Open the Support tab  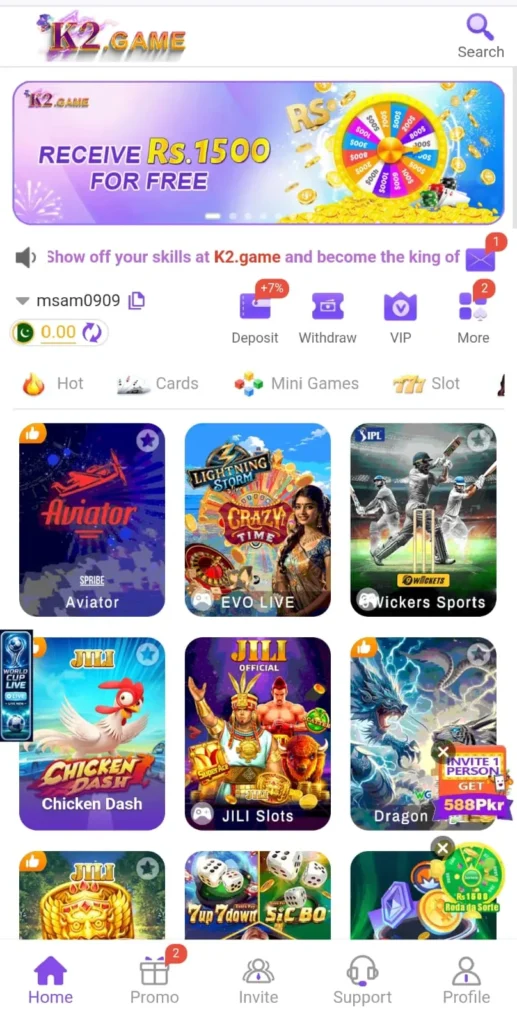362,982
